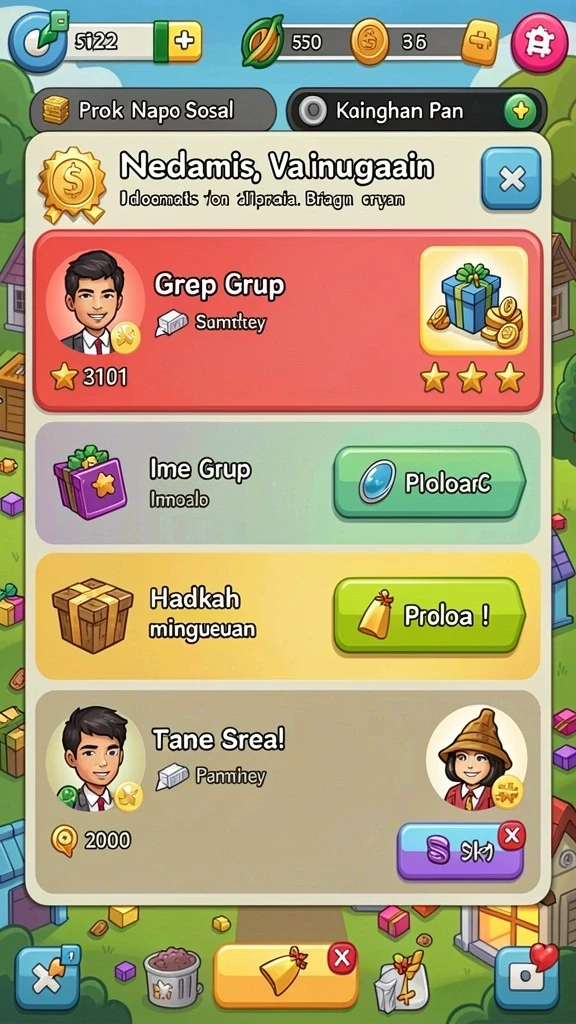Add more energy with the yellow plus
The image size is (576, 1024).
185,42
